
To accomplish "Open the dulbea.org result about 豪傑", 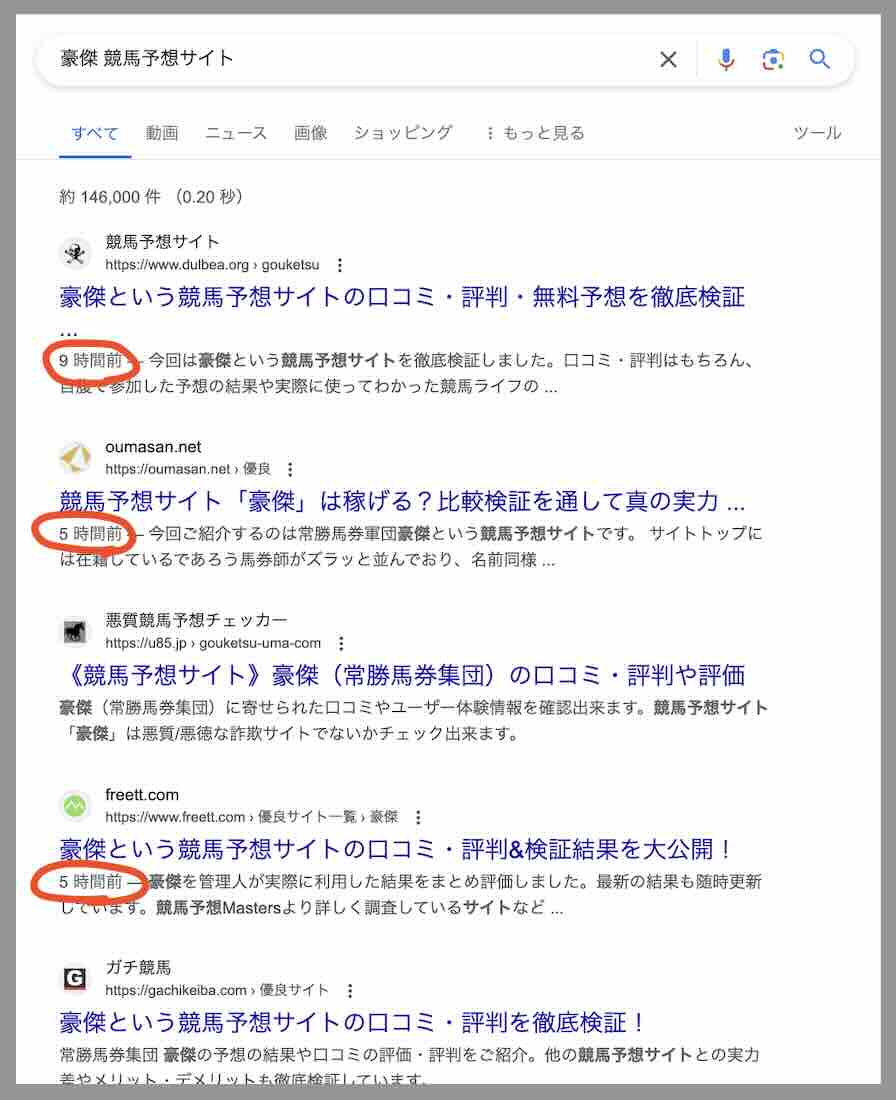I will (x=402, y=297).
